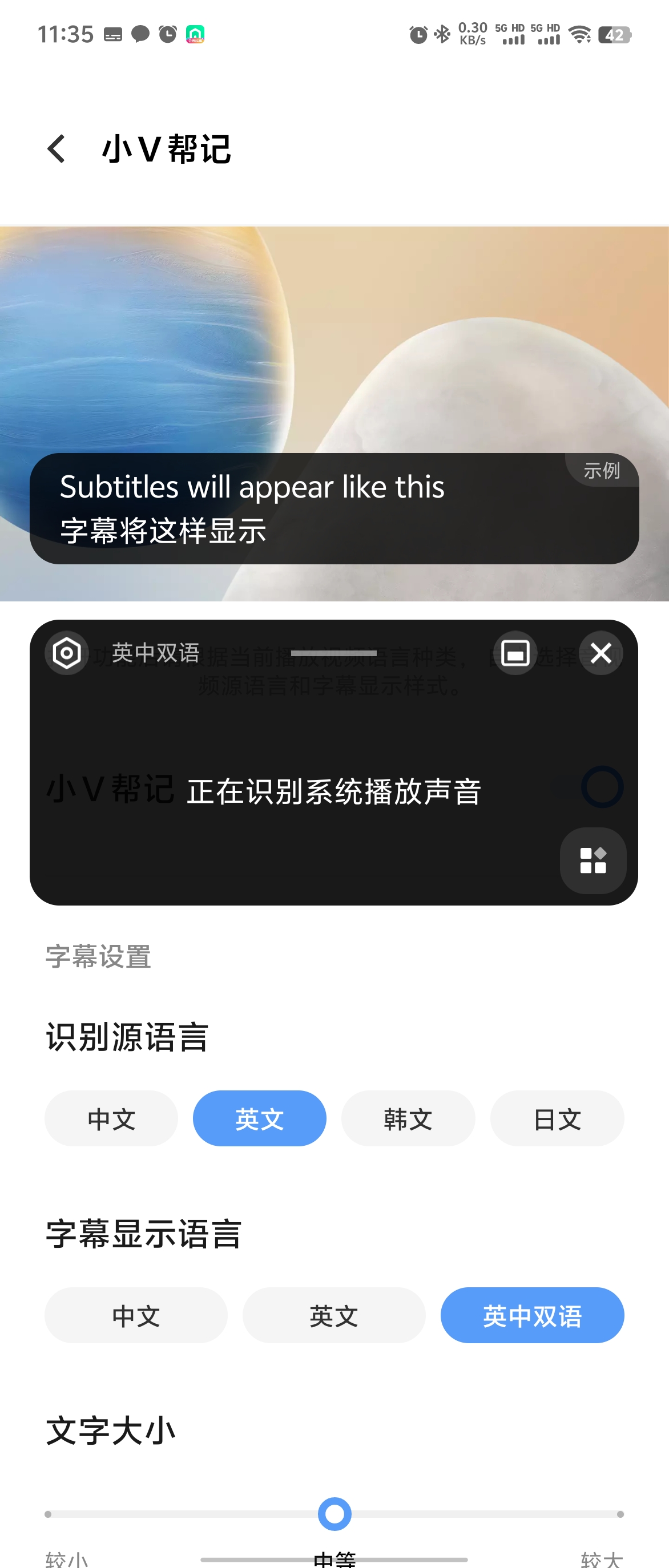The image size is (669, 1568).
Task: Select 英文 as recognition source language
Action: click(259, 1118)
